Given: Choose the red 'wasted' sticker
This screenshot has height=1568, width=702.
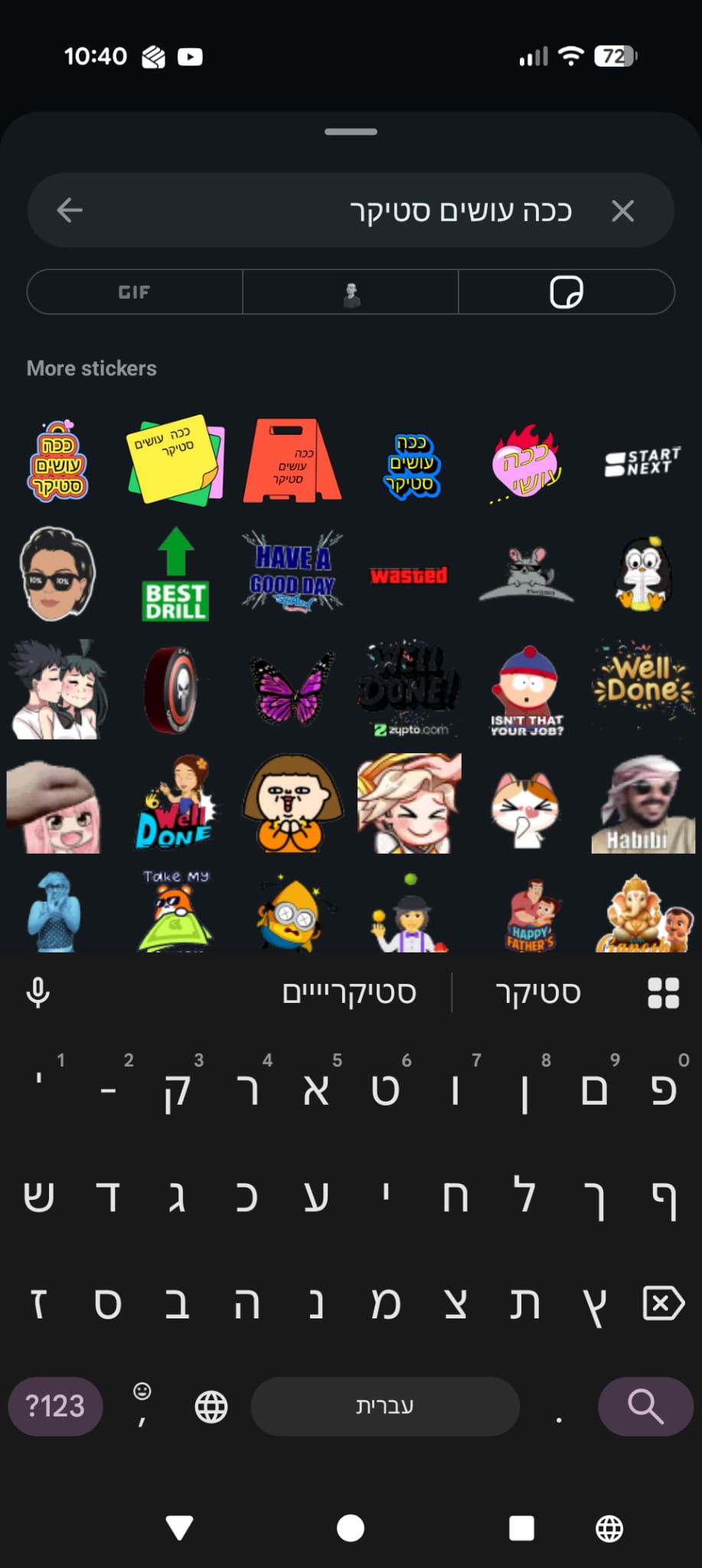Looking at the screenshot, I should [409, 576].
